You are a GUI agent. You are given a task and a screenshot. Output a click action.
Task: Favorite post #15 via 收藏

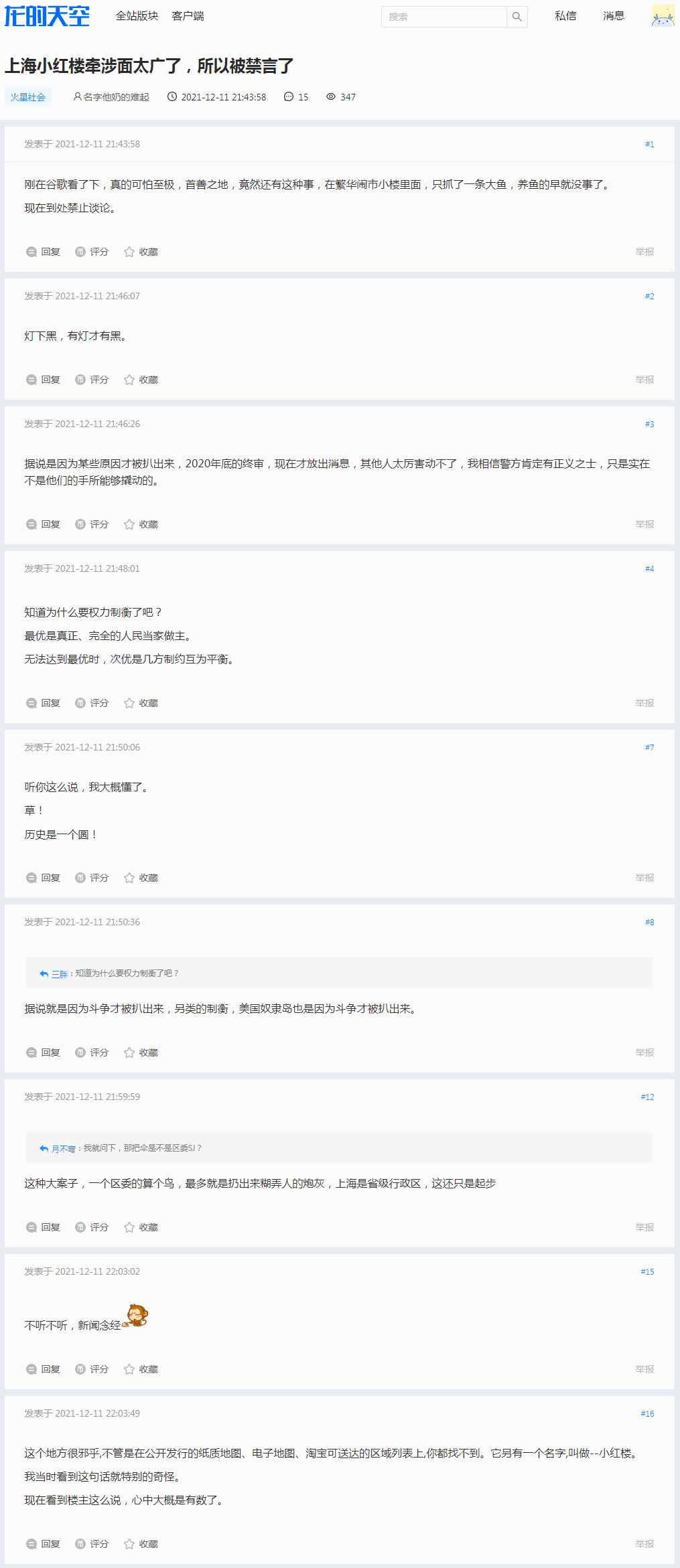click(x=141, y=1369)
